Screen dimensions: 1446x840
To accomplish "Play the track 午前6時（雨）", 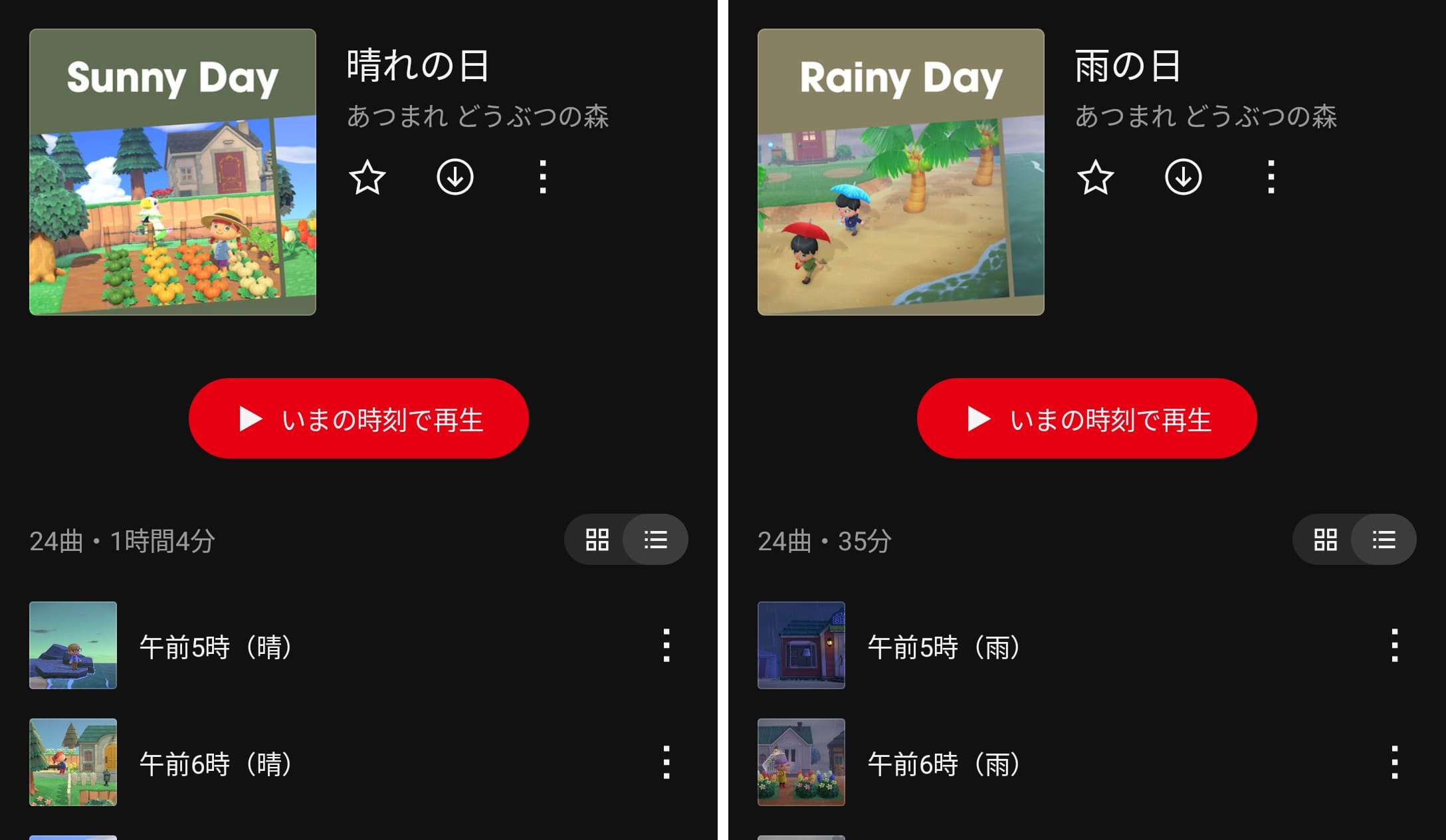I will (x=944, y=764).
